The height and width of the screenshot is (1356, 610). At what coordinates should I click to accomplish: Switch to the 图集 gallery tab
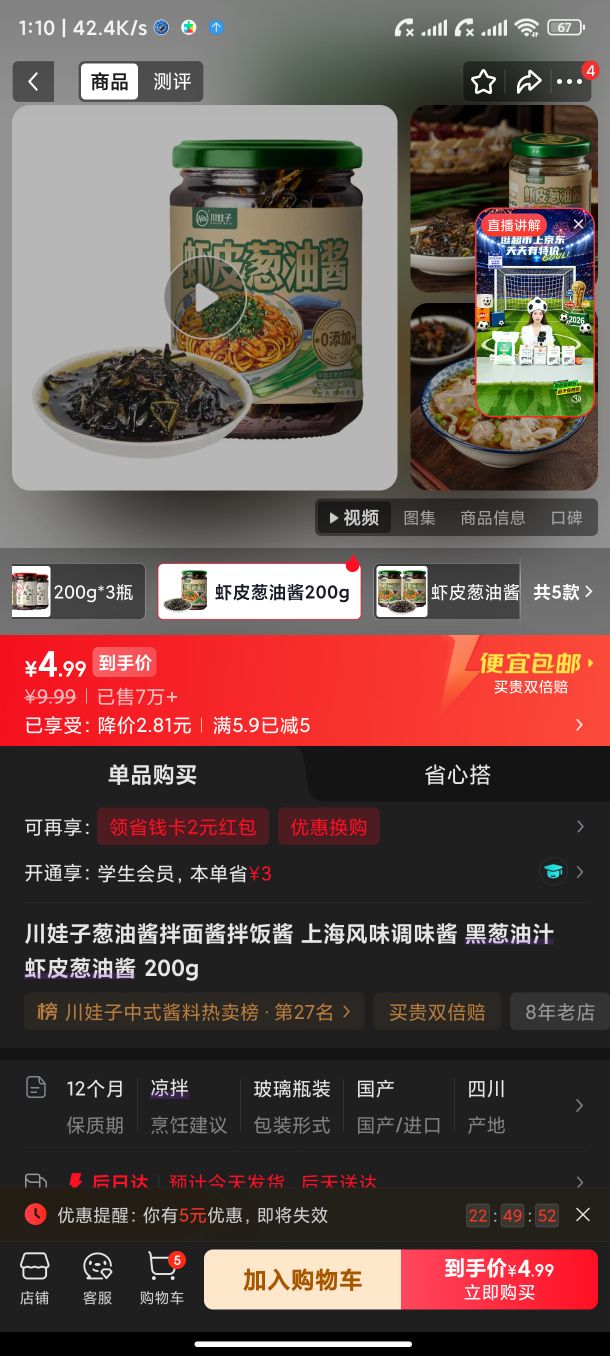(419, 518)
